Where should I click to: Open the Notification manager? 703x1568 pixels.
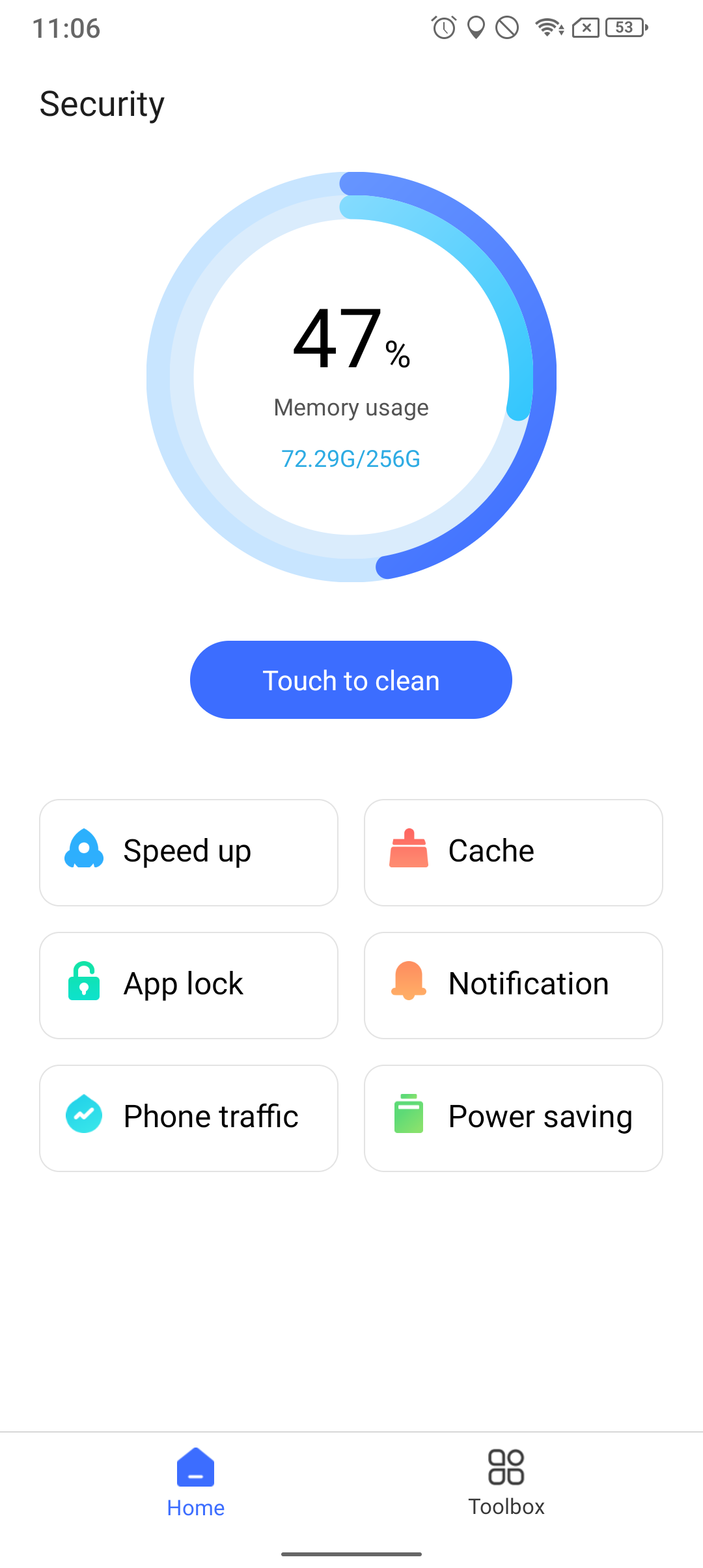(514, 985)
